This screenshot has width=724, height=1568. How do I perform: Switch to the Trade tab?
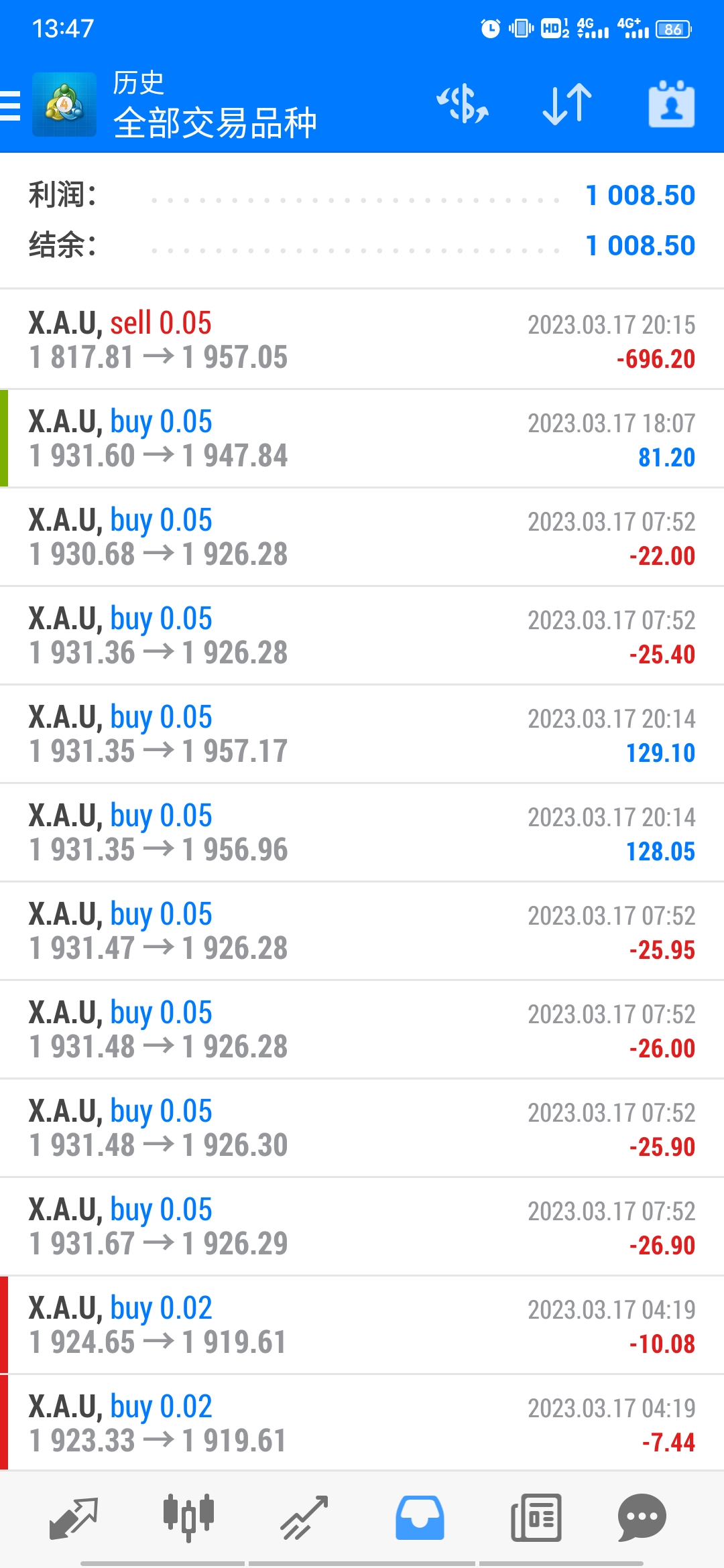tap(304, 1518)
